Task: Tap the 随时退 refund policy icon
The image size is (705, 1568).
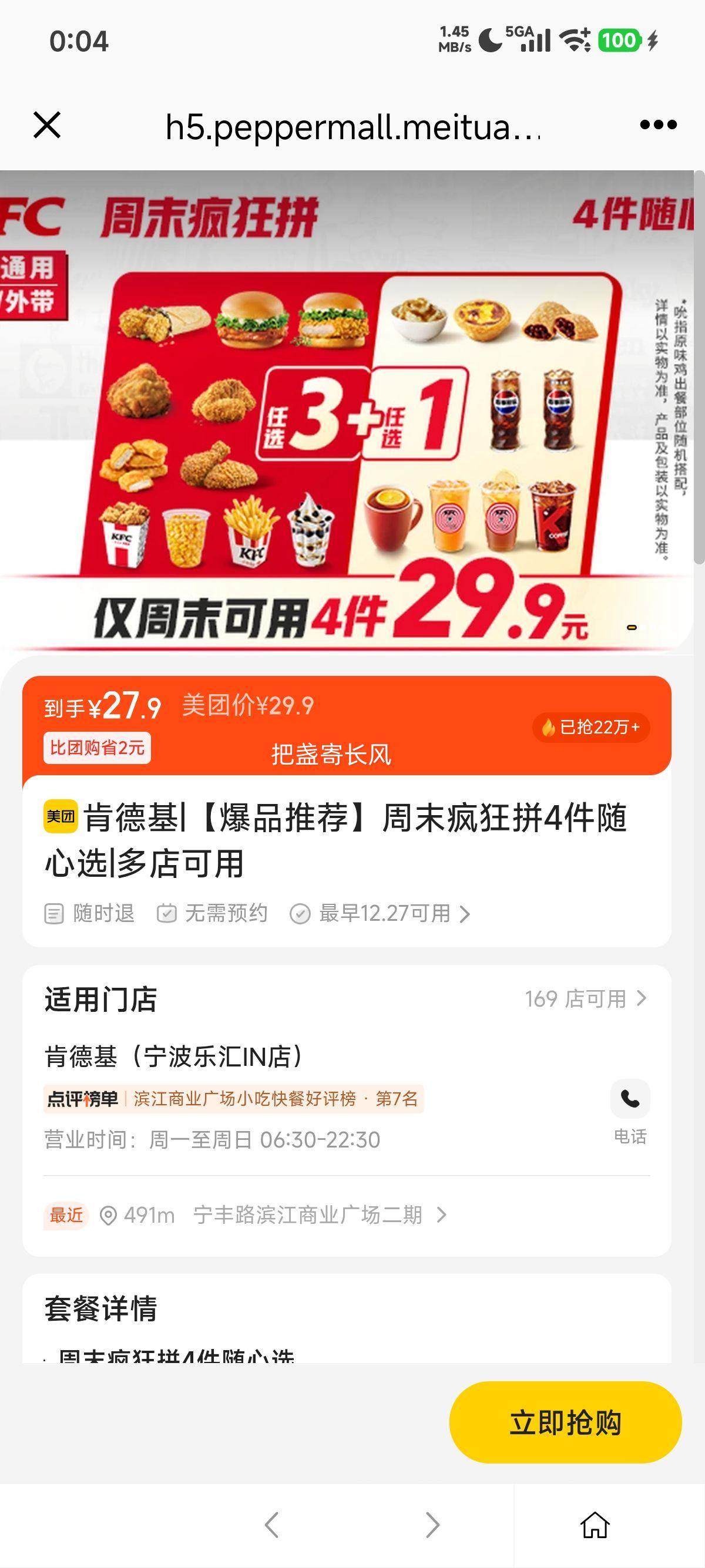Action: point(53,913)
